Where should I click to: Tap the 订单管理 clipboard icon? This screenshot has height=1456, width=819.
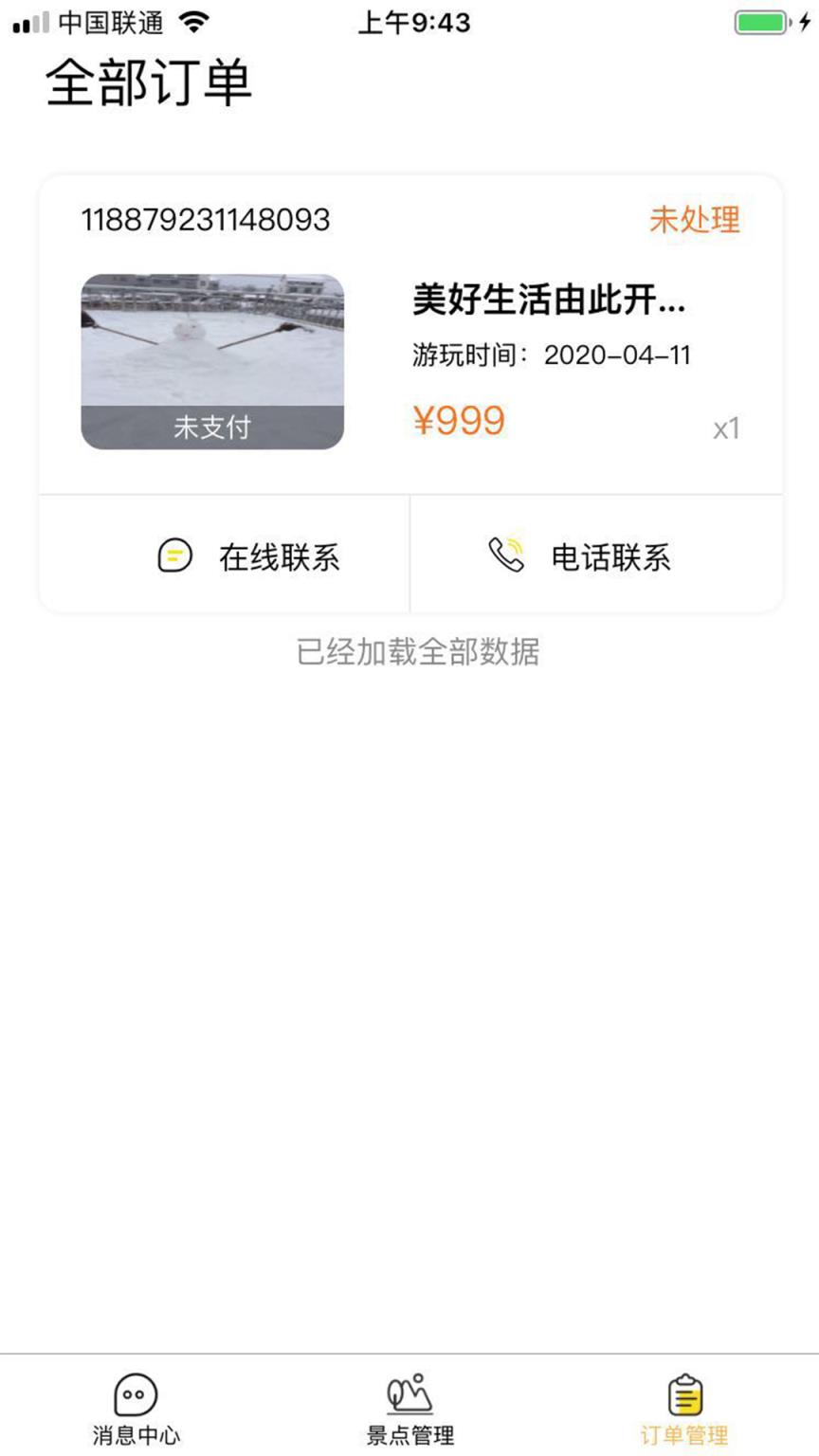coord(685,1392)
